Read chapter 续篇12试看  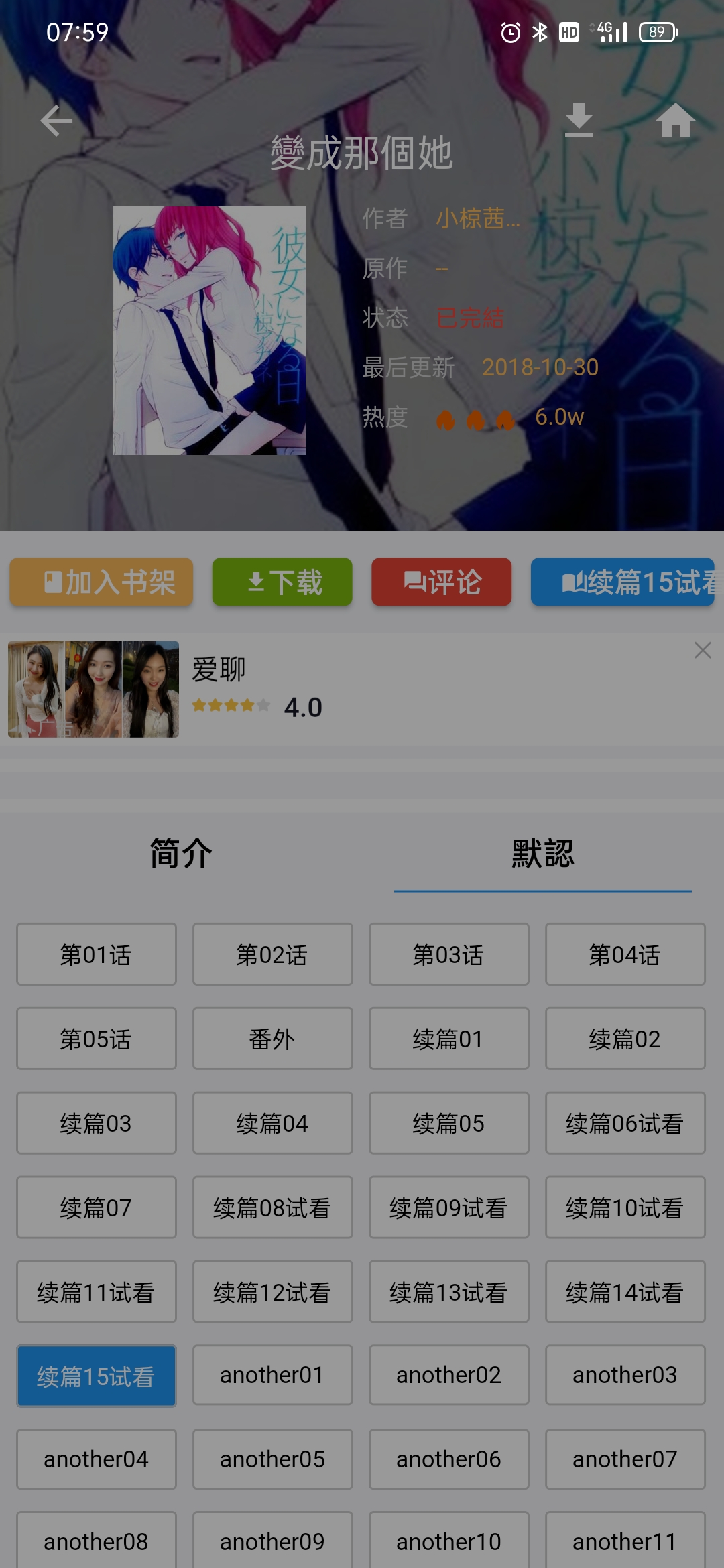click(272, 1293)
